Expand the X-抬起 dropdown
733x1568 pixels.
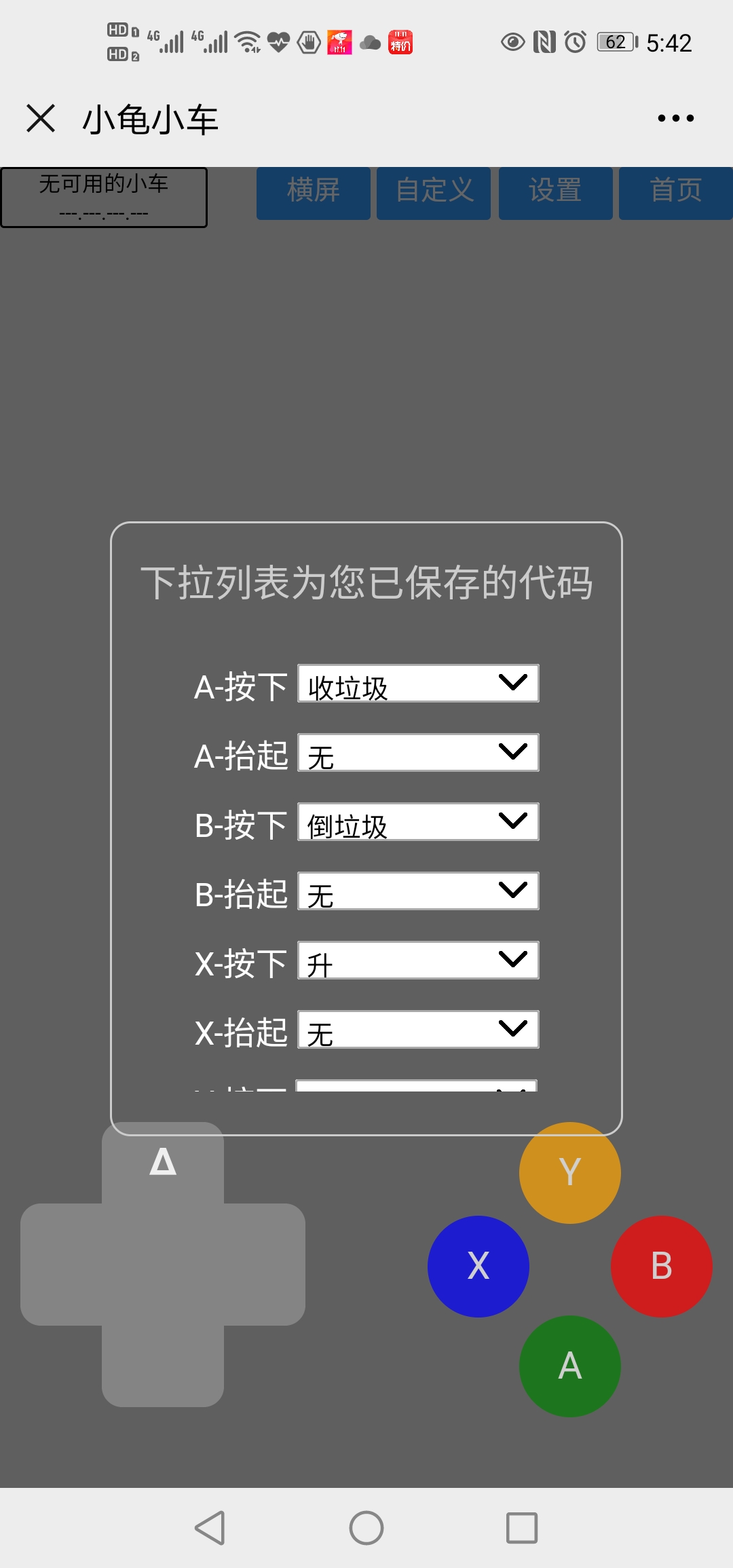[x=418, y=1030]
